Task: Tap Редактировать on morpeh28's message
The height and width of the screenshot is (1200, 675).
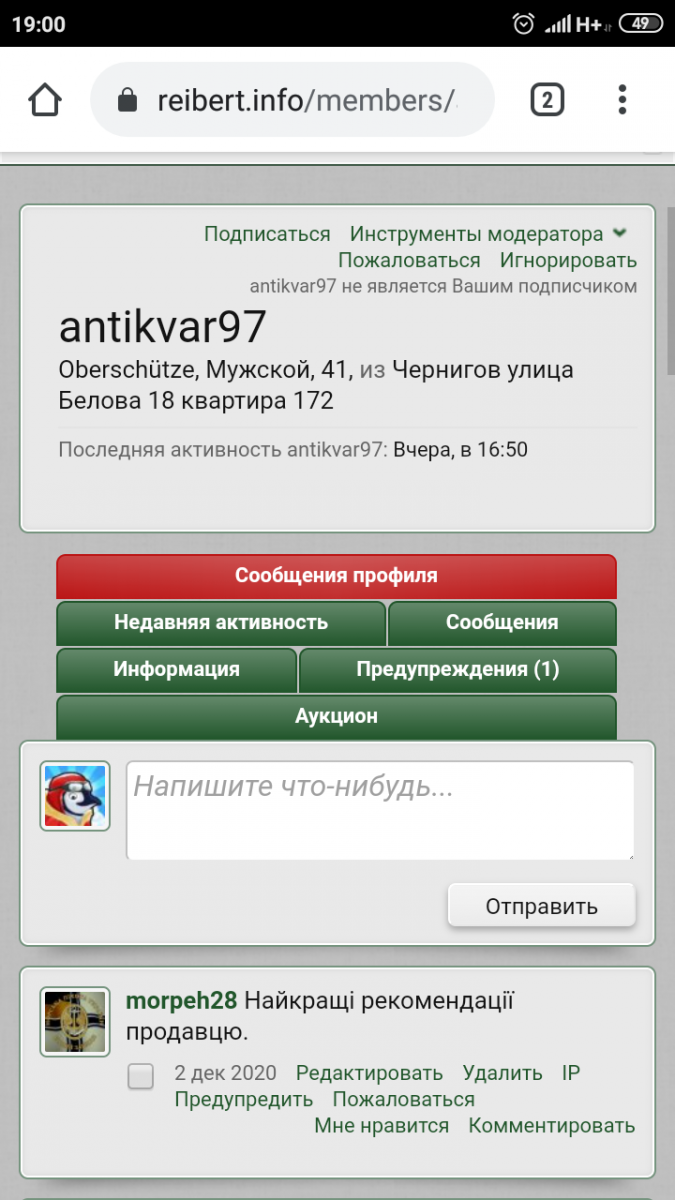Action: pos(369,1073)
